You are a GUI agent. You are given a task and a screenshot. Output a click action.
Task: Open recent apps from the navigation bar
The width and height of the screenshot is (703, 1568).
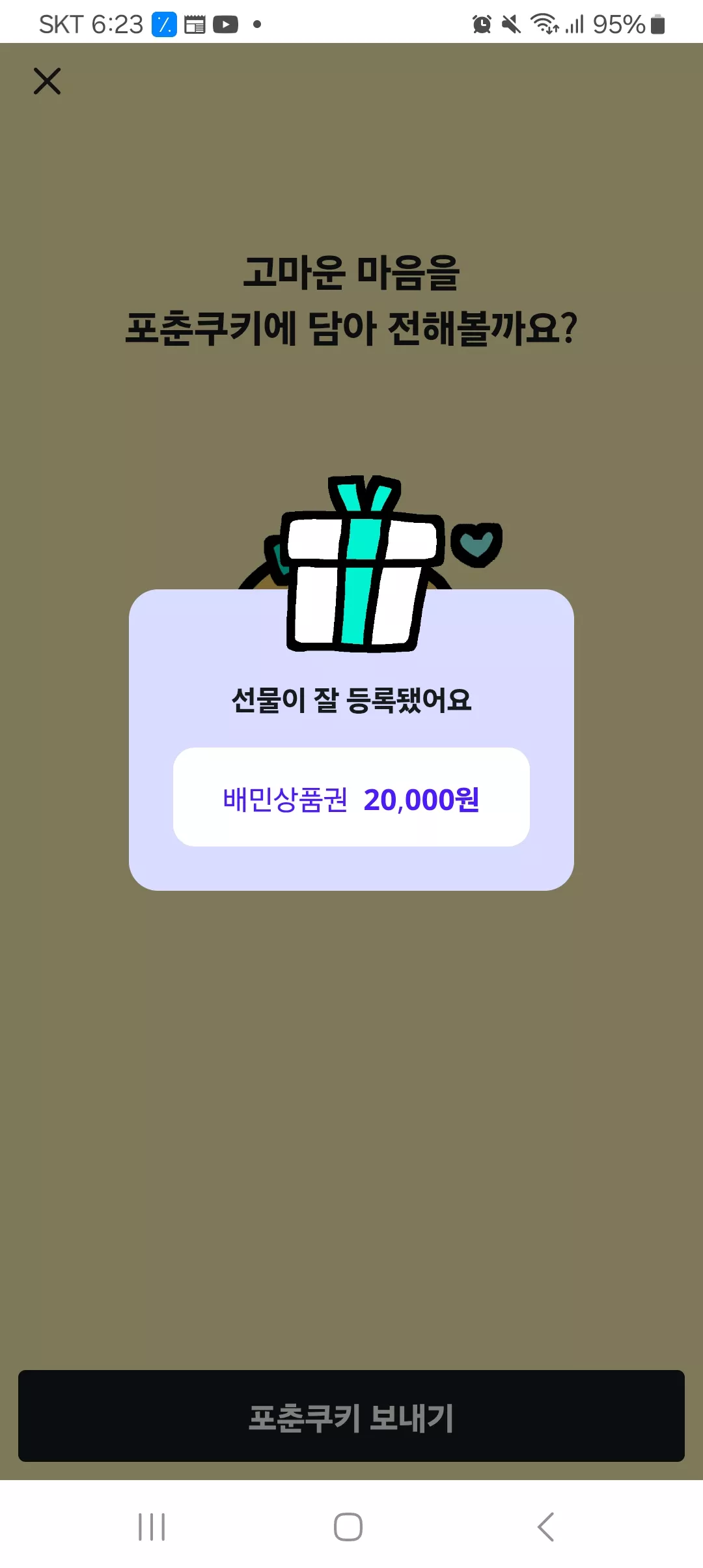[152, 1526]
